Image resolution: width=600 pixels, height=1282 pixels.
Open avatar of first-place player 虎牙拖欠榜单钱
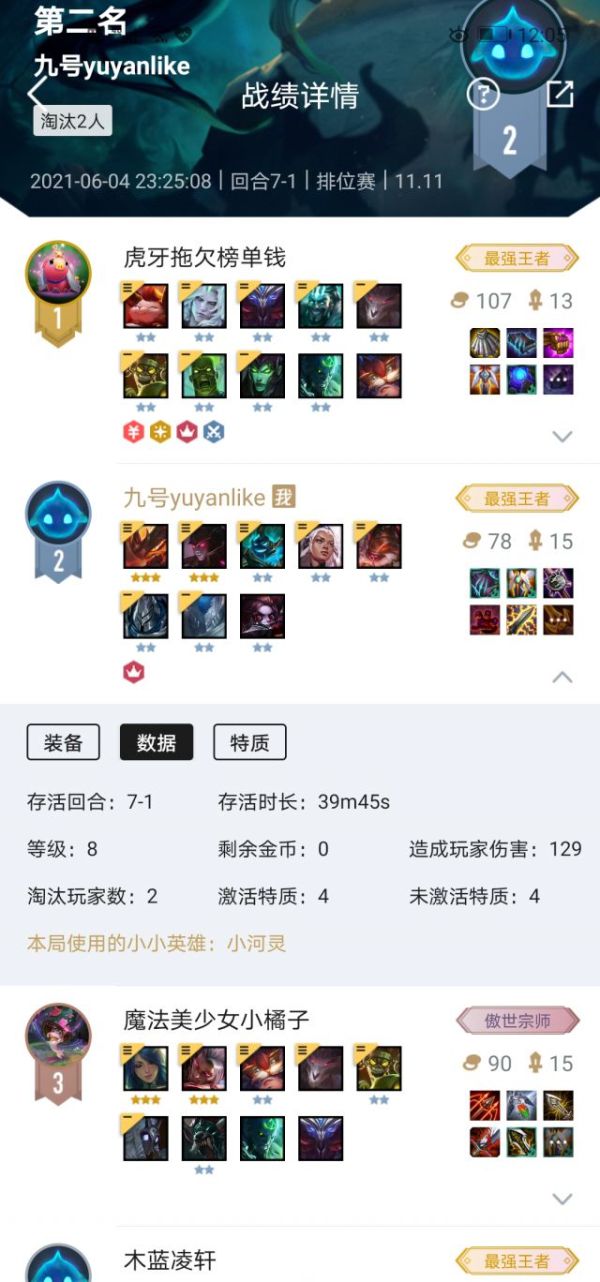click(x=58, y=272)
